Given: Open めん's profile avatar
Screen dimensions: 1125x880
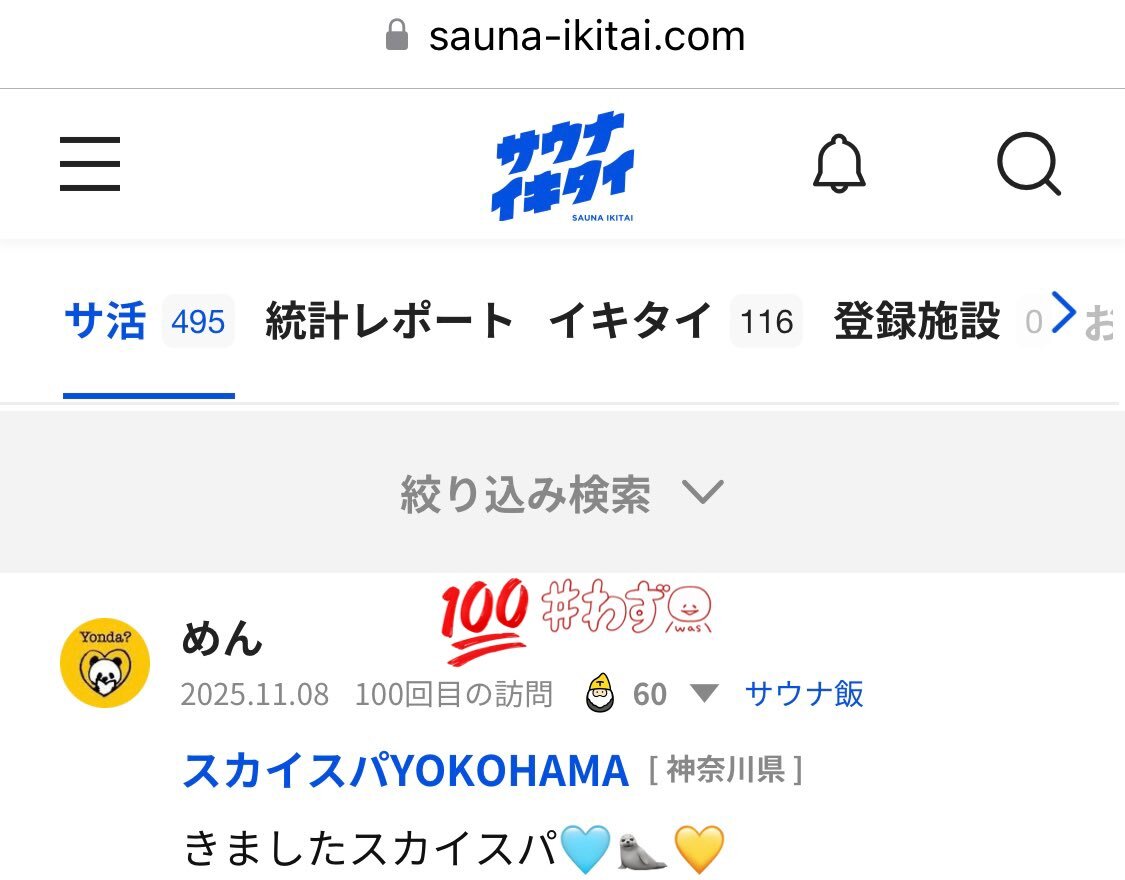Looking at the screenshot, I should point(105,663).
